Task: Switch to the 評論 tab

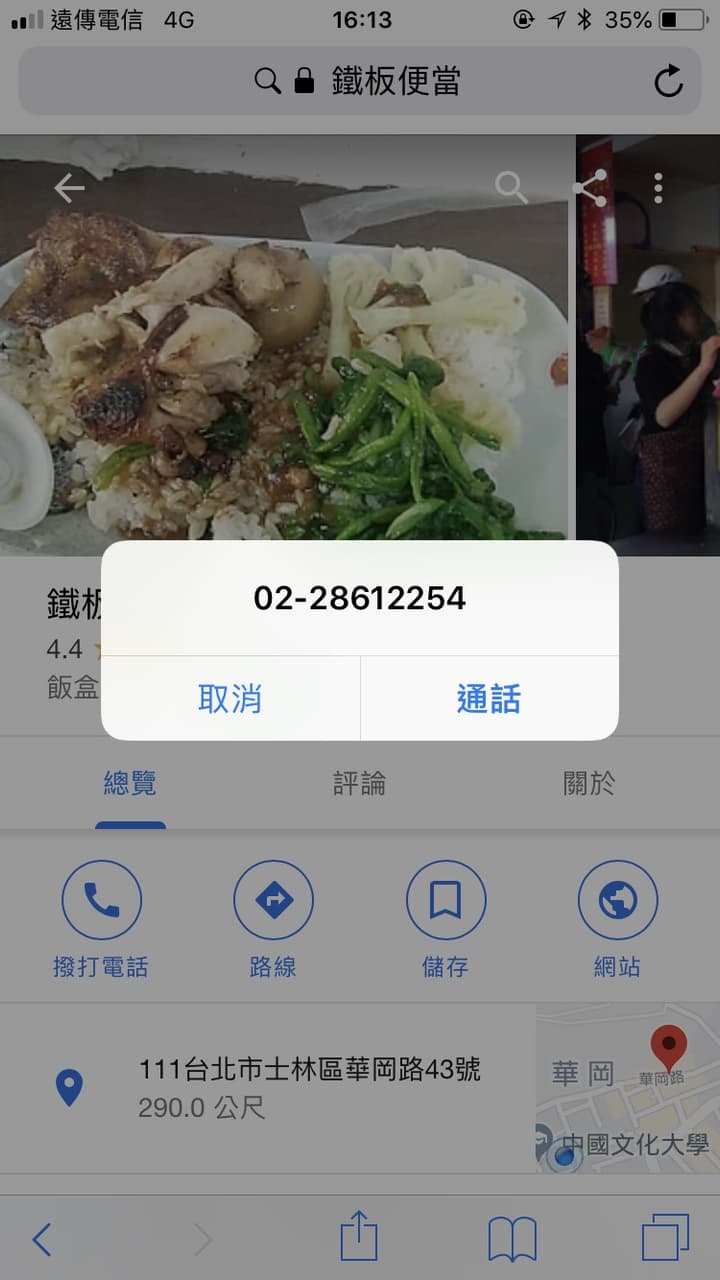Action: coord(359,783)
